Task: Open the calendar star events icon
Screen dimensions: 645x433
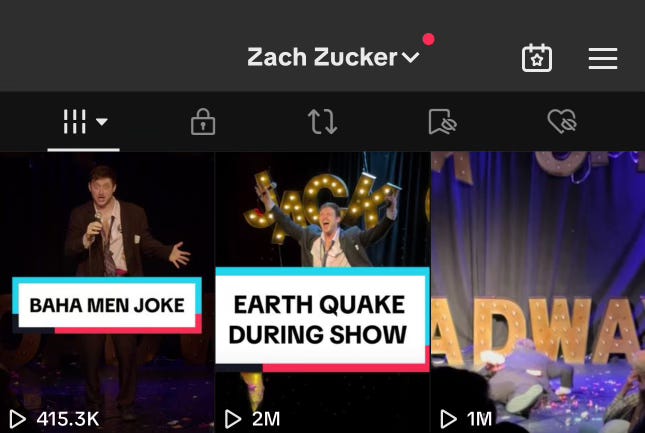Action: 537,58
